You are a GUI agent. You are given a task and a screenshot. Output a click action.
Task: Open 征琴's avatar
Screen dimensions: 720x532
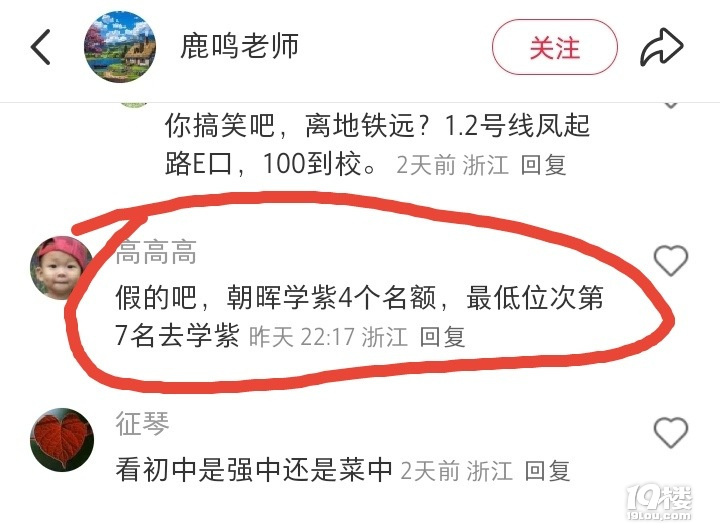pyautogui.click(x=62, y=440)
